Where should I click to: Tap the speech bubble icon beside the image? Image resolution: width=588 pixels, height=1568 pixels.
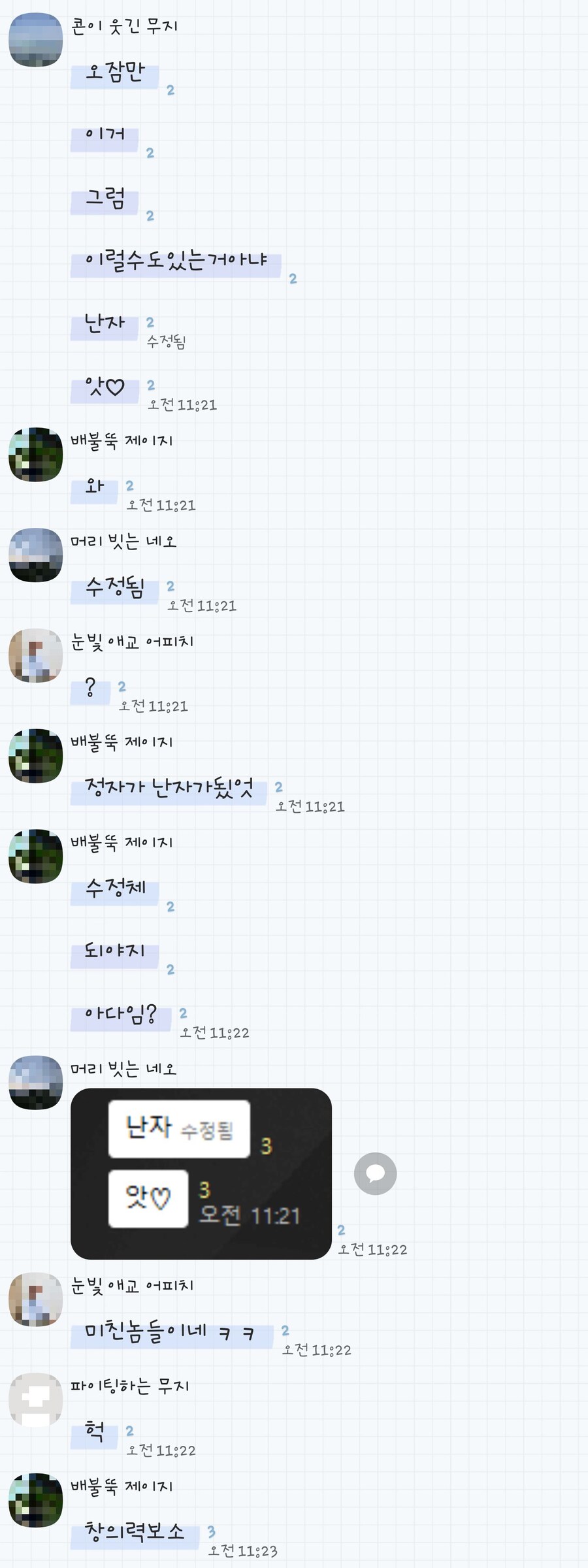click(375, 1173)
